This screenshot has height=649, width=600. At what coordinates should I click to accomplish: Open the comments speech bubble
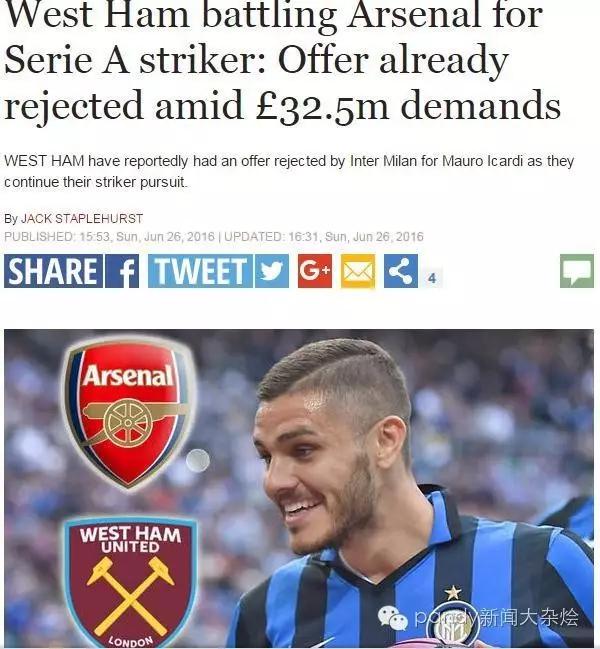click(576, 271)
